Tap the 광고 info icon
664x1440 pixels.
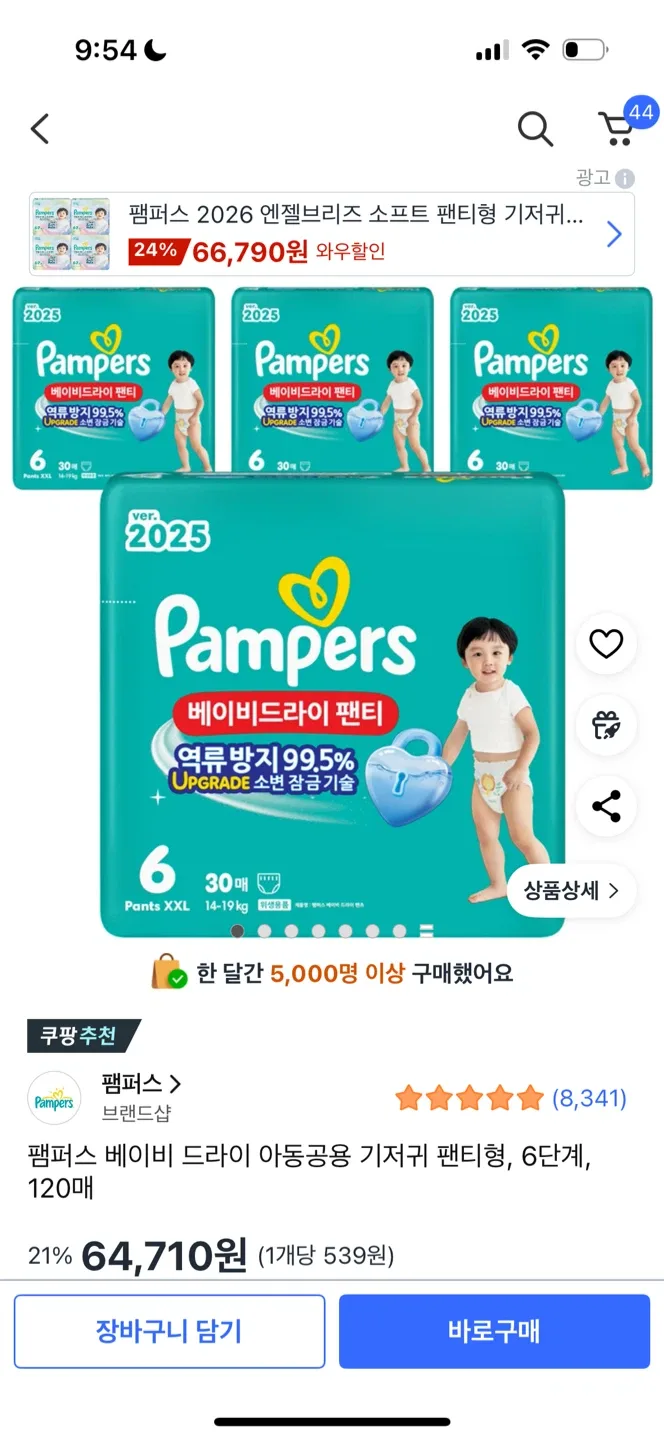coord(625,178)
